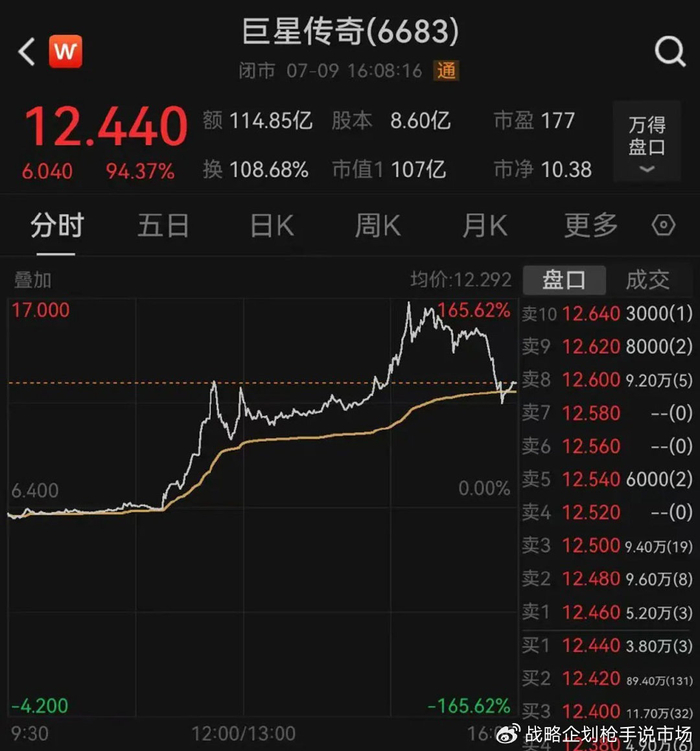Open the 更多 chart options
Viewport: 700px width, 751px height.
(x=590, y=226)
